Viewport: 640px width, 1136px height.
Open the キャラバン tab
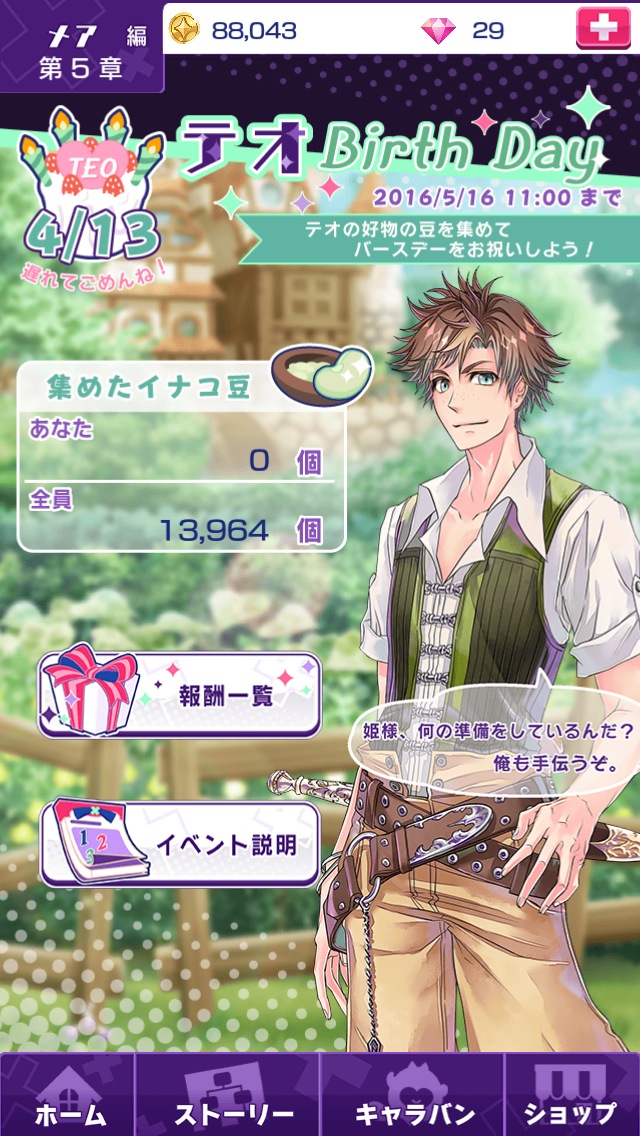pos(412,1094)
